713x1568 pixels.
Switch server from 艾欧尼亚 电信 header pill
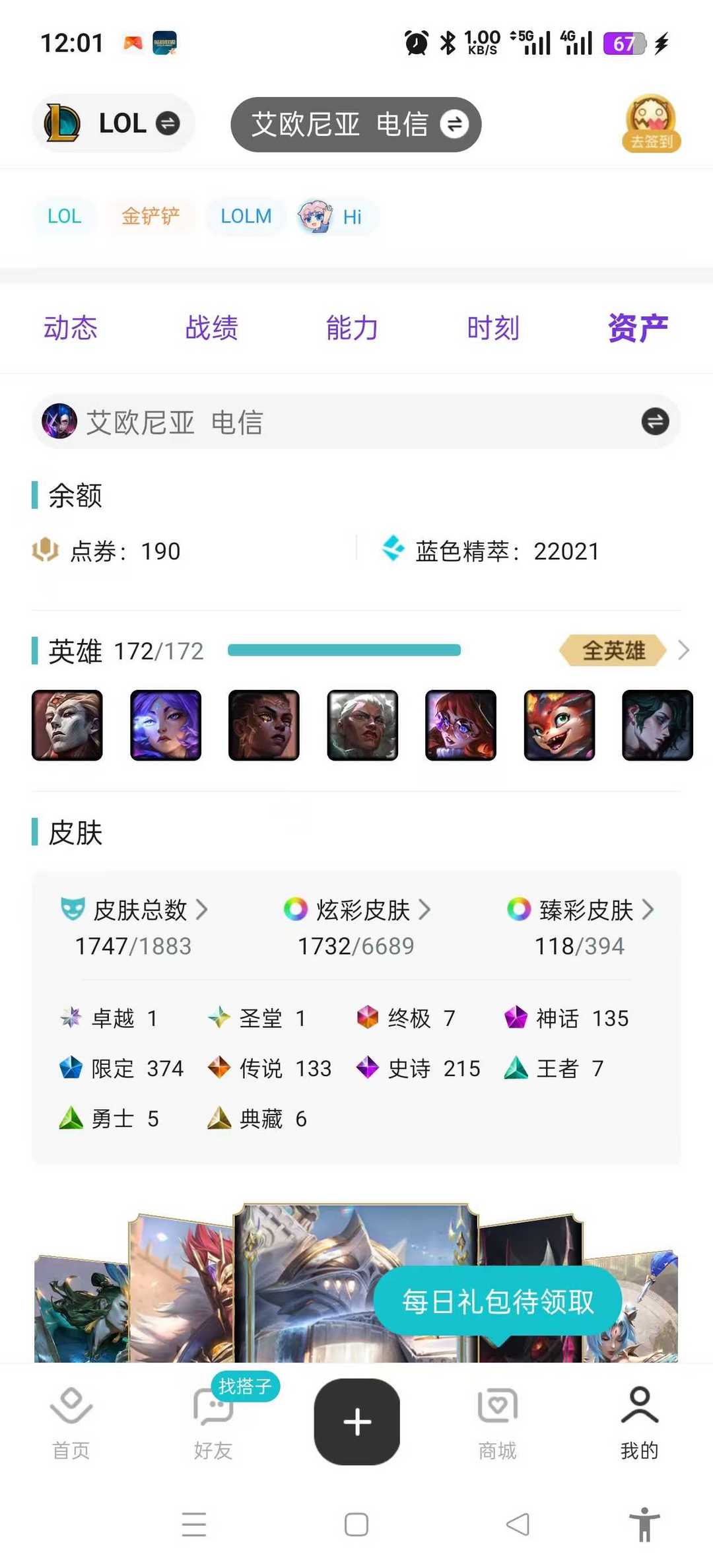click(x=356, y=124)
